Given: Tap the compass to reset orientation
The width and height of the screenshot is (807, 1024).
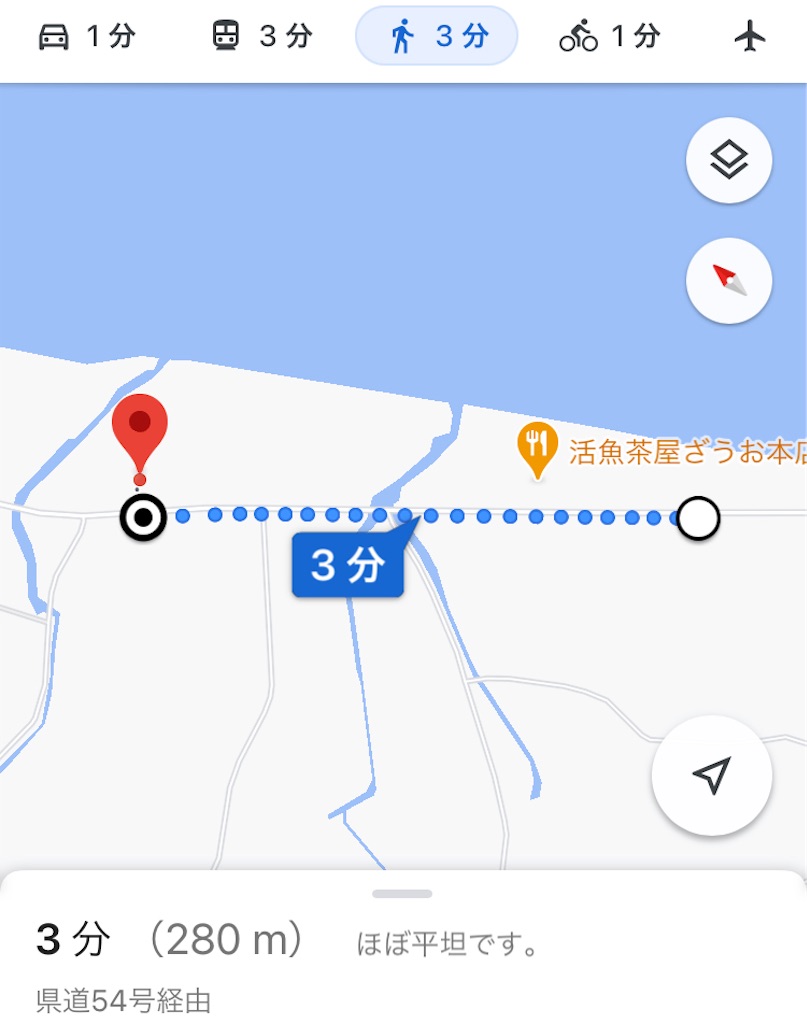Looking at the screenshot, I should pos(729,281).
